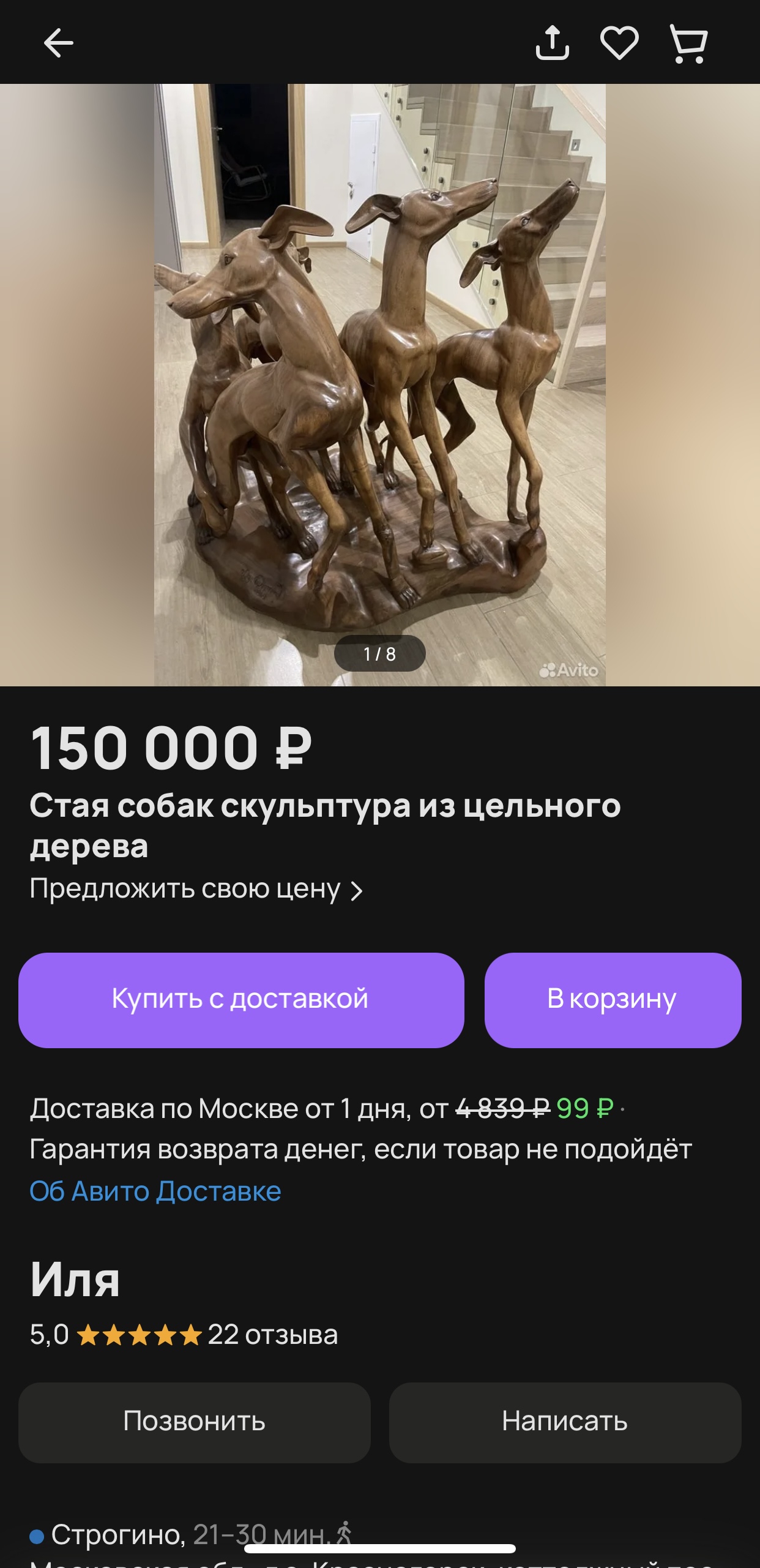The height and width of the screenshot is (1568, 760).
Task: Call the seller via Позвонить
Action: coord(195,1422)
